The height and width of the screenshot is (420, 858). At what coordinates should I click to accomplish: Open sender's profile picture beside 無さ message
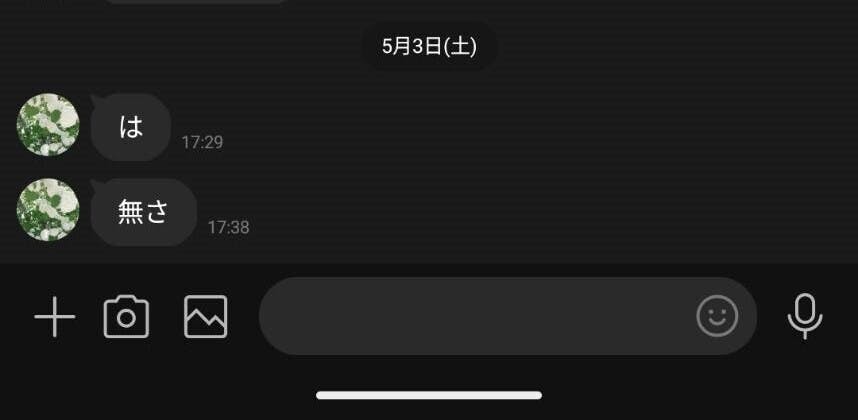click(48, 210)
